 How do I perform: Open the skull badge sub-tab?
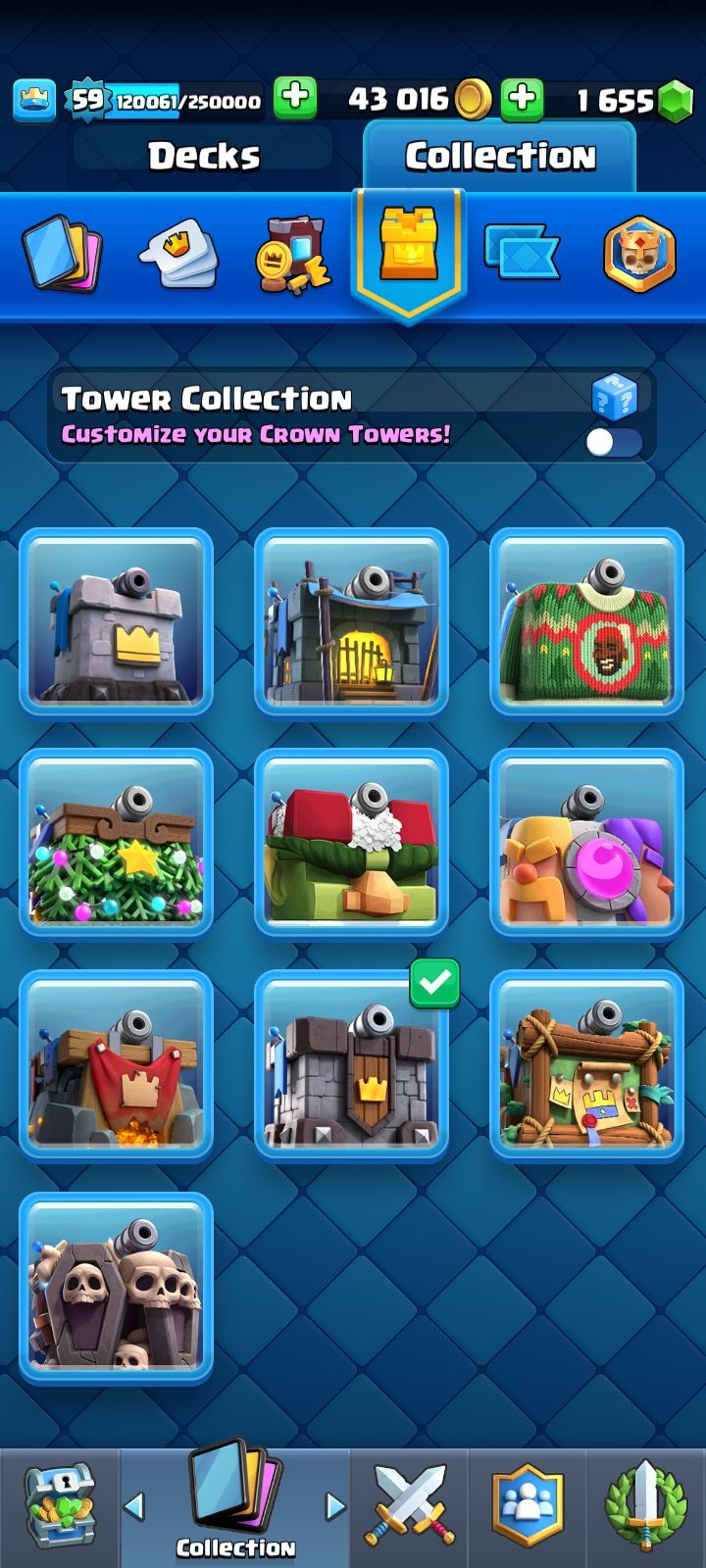coord(639,254)
